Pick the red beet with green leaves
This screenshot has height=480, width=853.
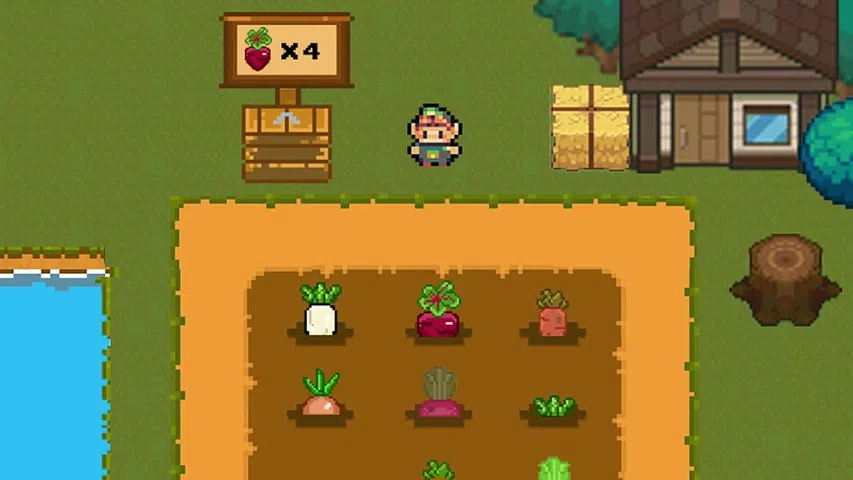click(437, 312)
